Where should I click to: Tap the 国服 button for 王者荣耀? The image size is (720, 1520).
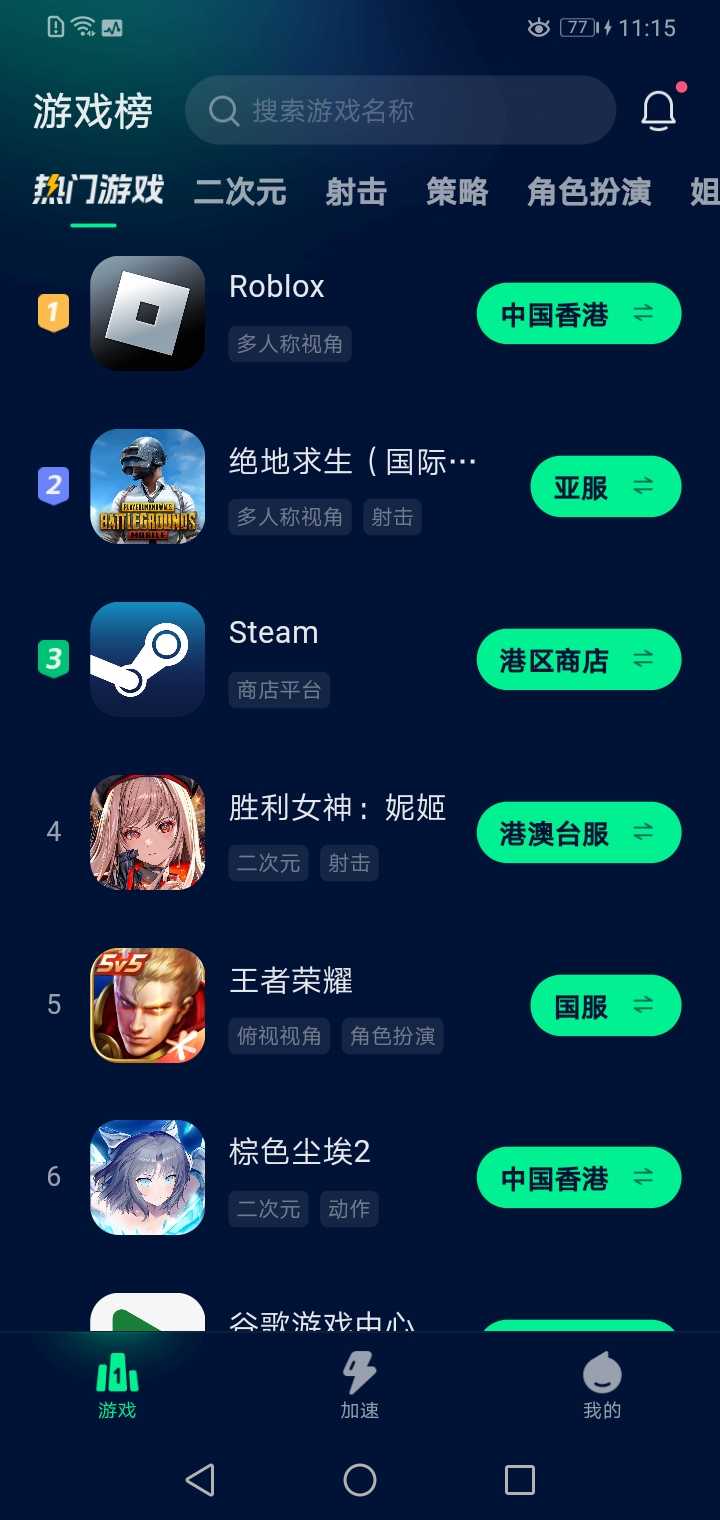[x=605, y=1006]
